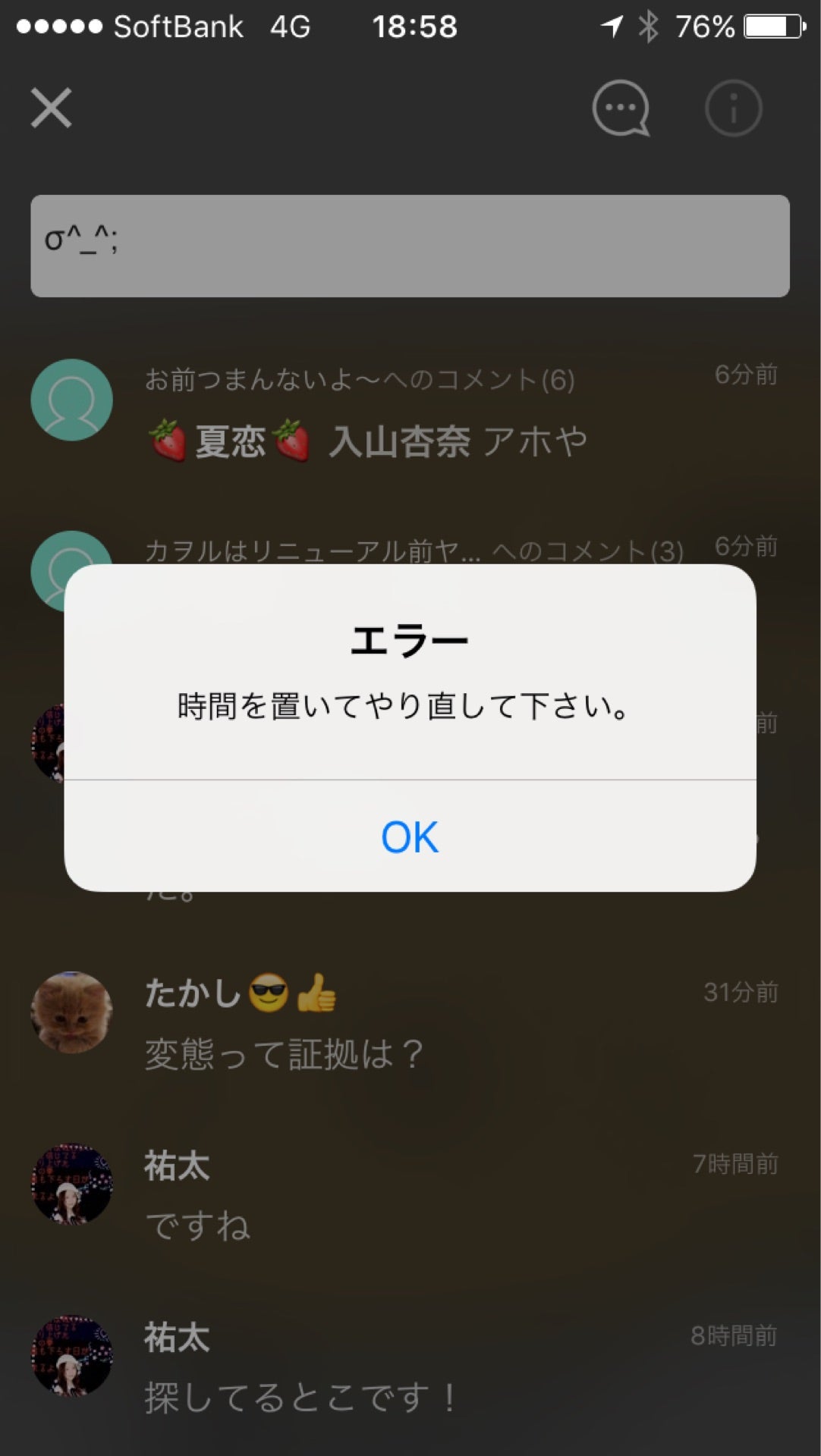This screenshot has width=821, height=1456.
Task: Tap the X icon to exit the screen
Action: pyautogui.click(x=52, y=109)
